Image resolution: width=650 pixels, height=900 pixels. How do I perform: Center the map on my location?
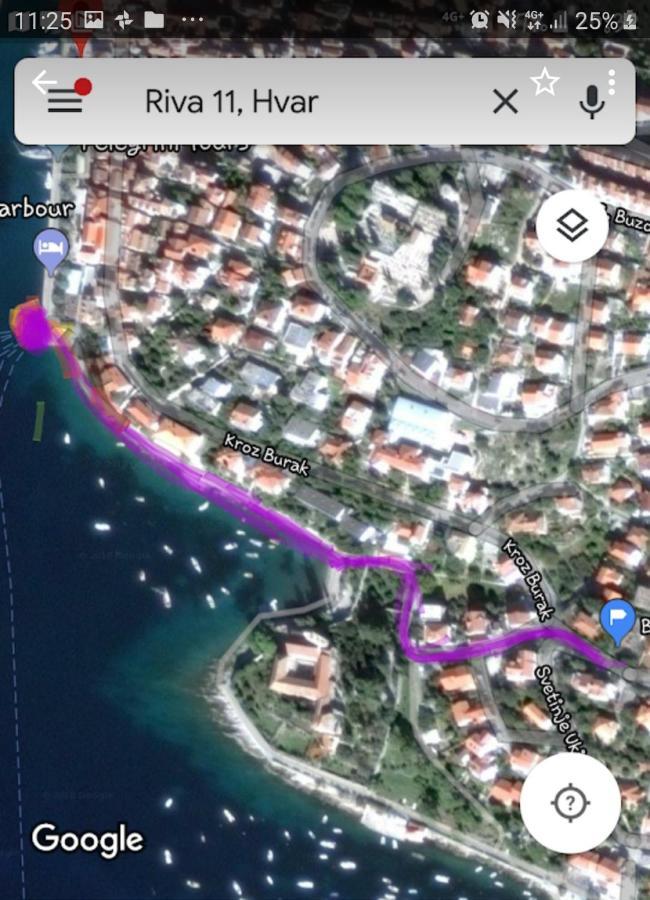[x=570, y=802]
